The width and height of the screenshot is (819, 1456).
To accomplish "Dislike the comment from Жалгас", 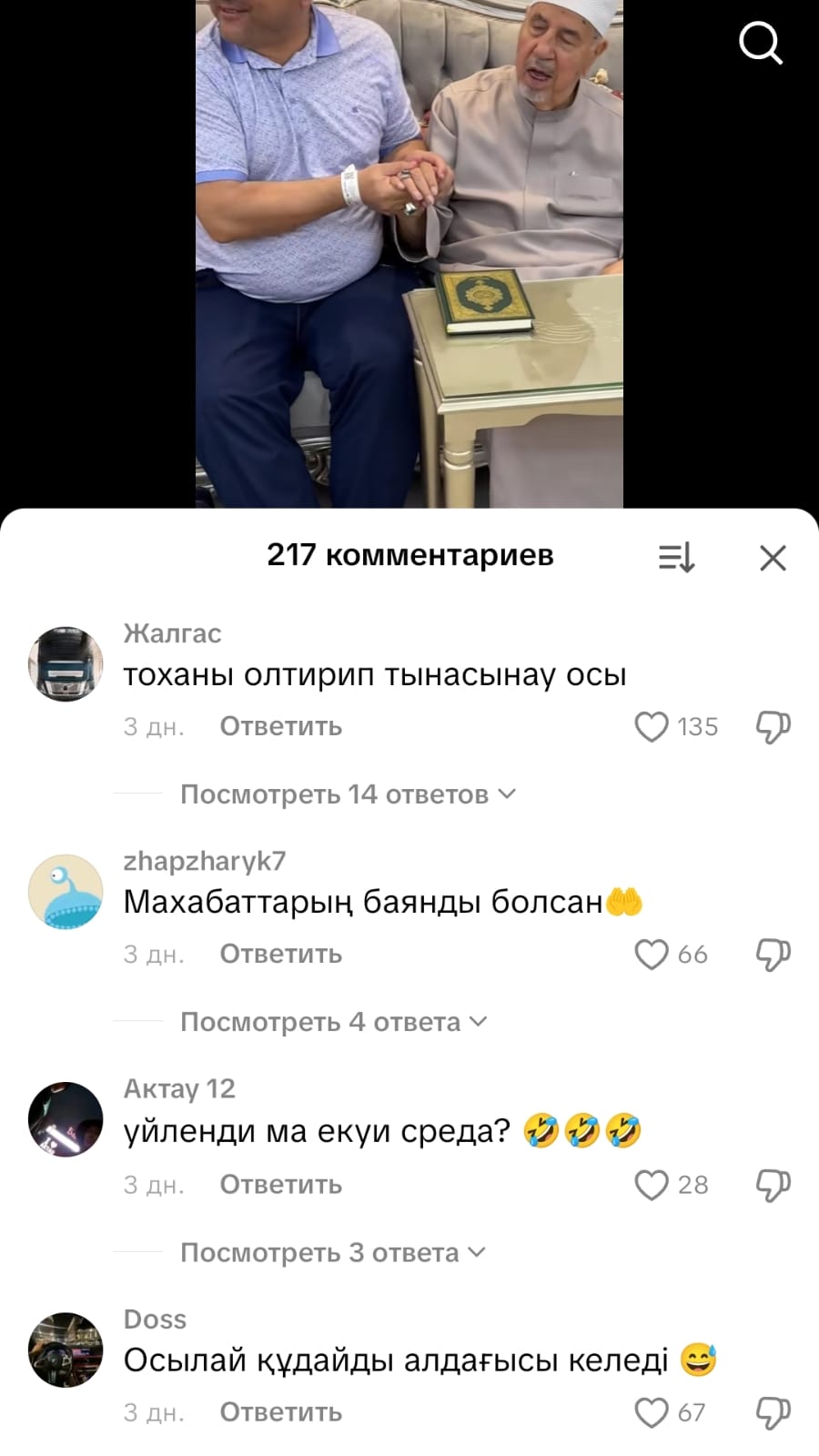I will coord(773,726).
